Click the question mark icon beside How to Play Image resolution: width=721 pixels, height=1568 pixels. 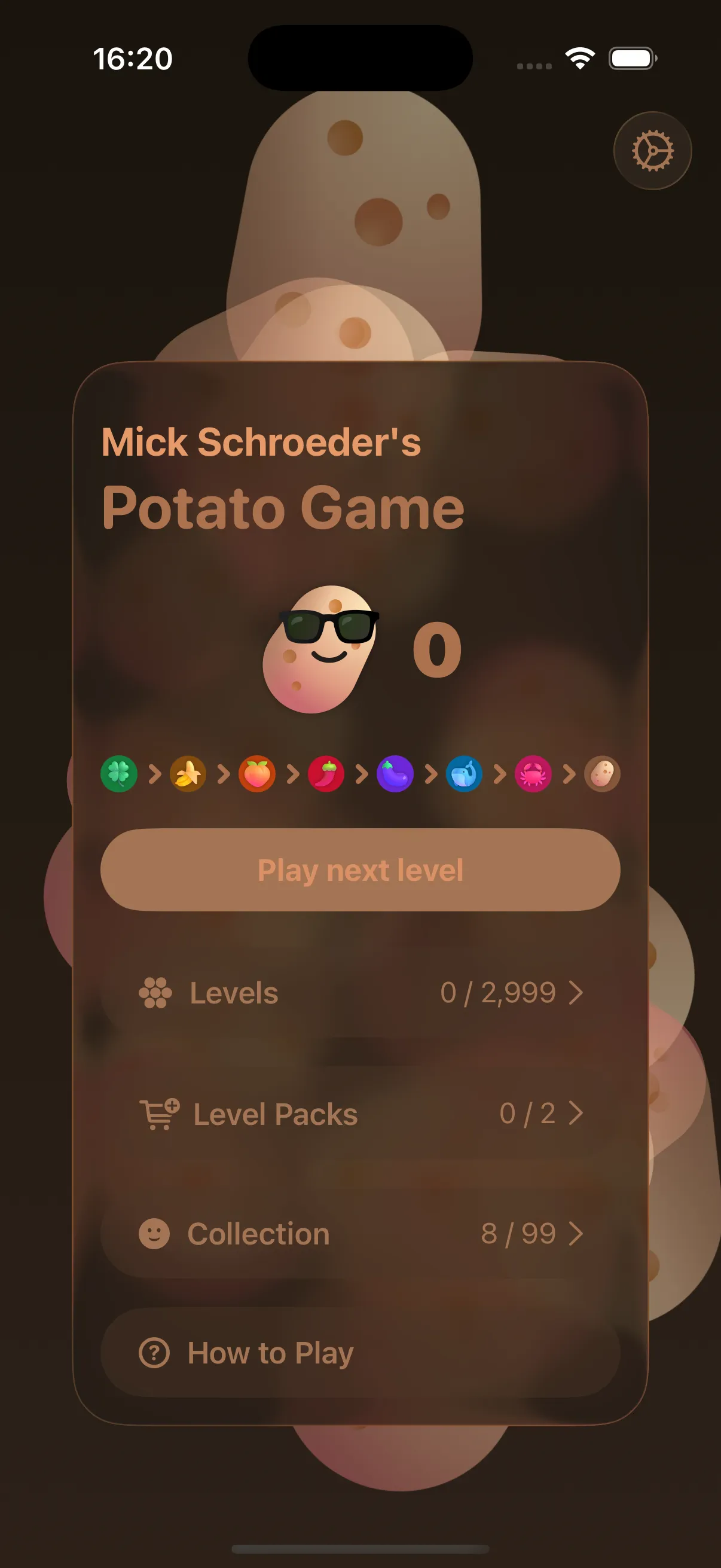tap(155, 1353)
